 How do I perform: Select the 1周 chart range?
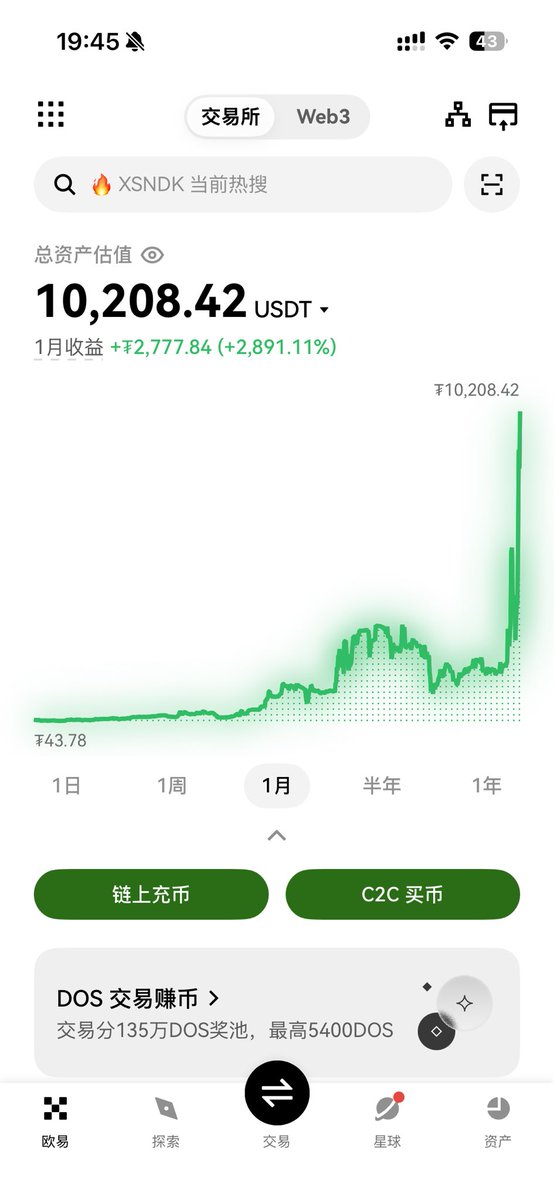[172, 786]
